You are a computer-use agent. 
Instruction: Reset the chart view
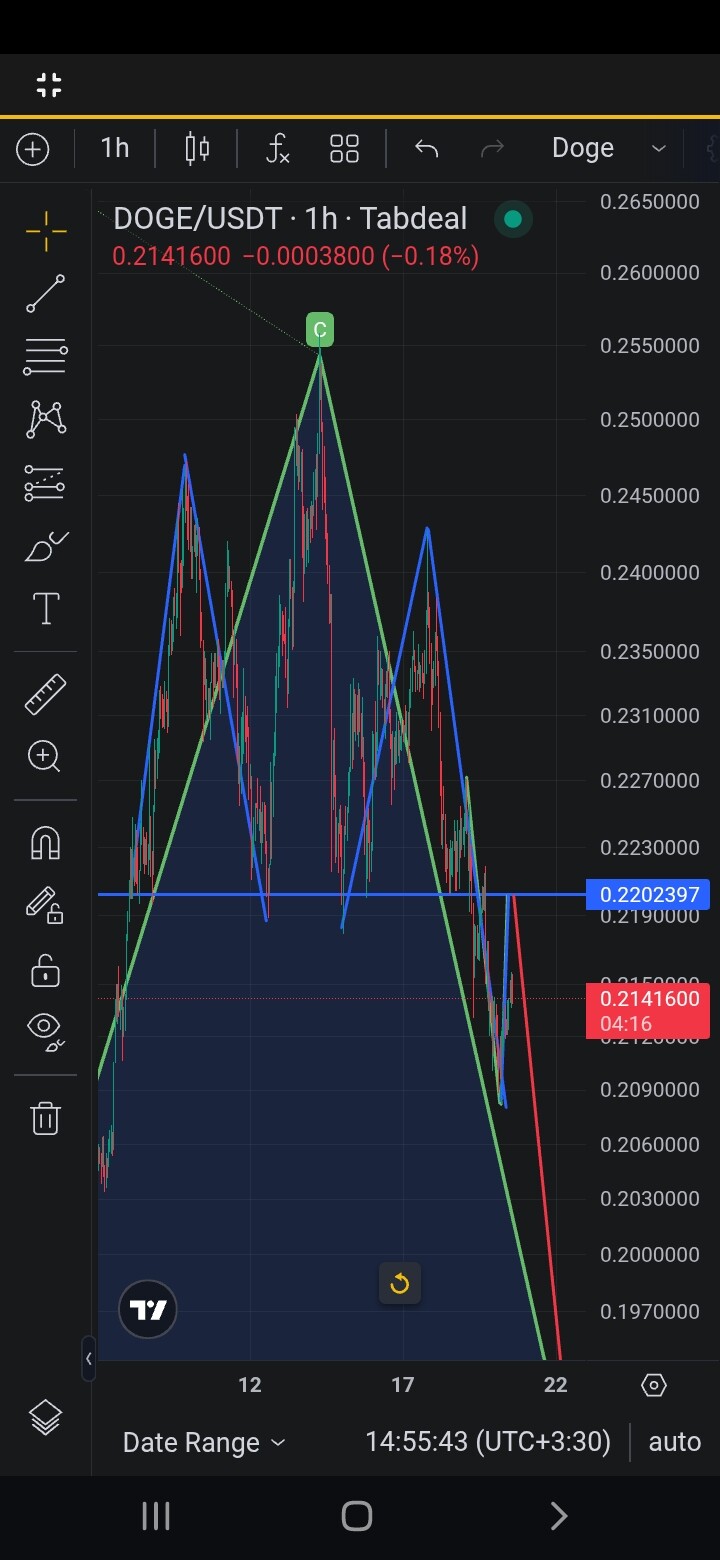[400, 1283]
